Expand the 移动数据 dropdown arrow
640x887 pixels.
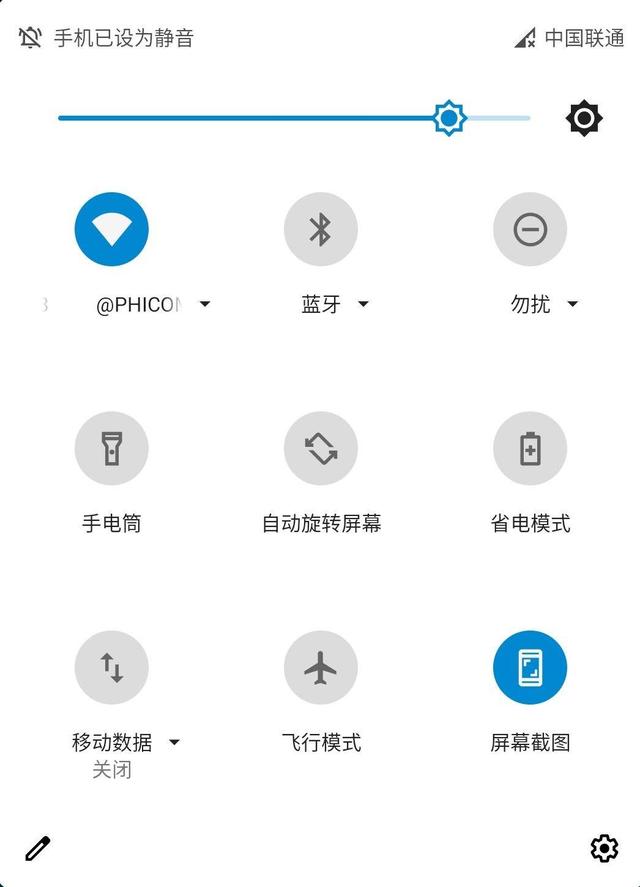(174, 742)
